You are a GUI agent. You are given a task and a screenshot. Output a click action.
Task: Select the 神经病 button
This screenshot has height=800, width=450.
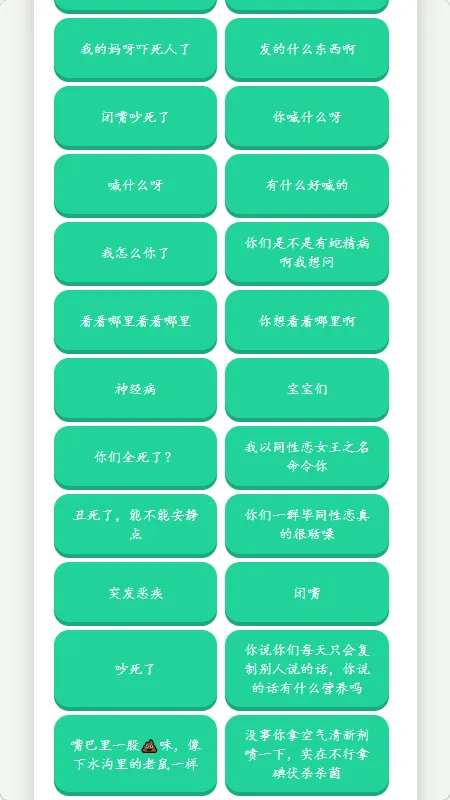pos(135,389)
